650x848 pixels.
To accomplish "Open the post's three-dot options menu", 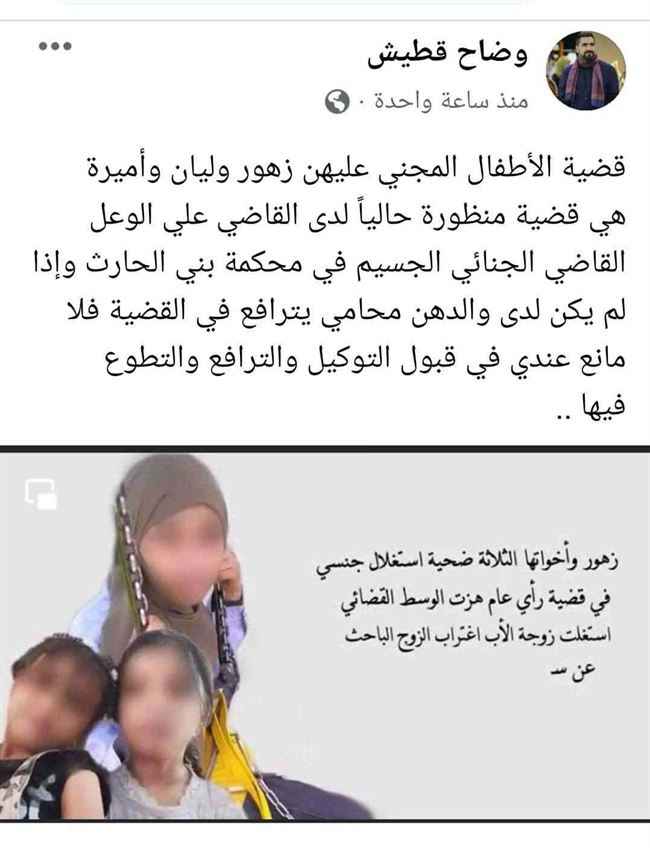I will pyautogui.click(x=55, y=47).
